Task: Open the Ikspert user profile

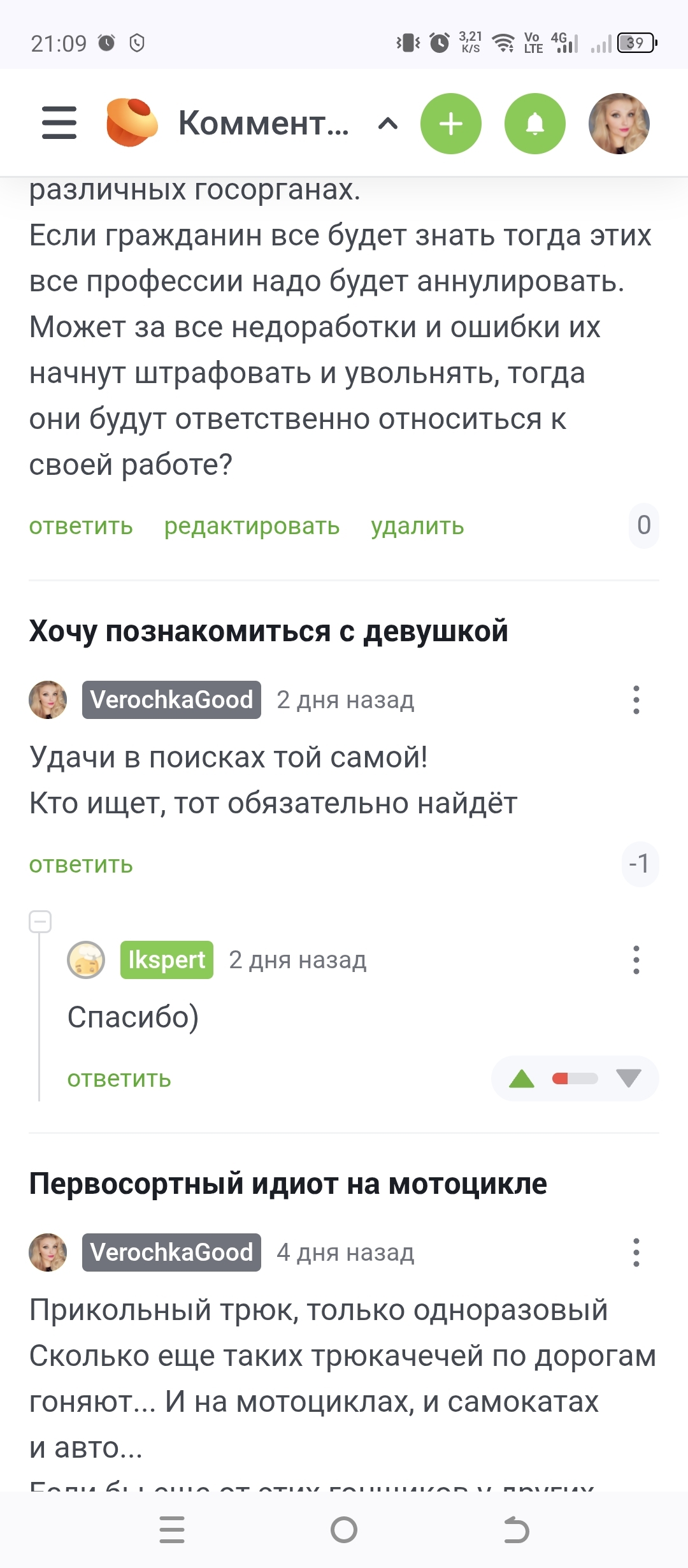Action: click(166, 960)
